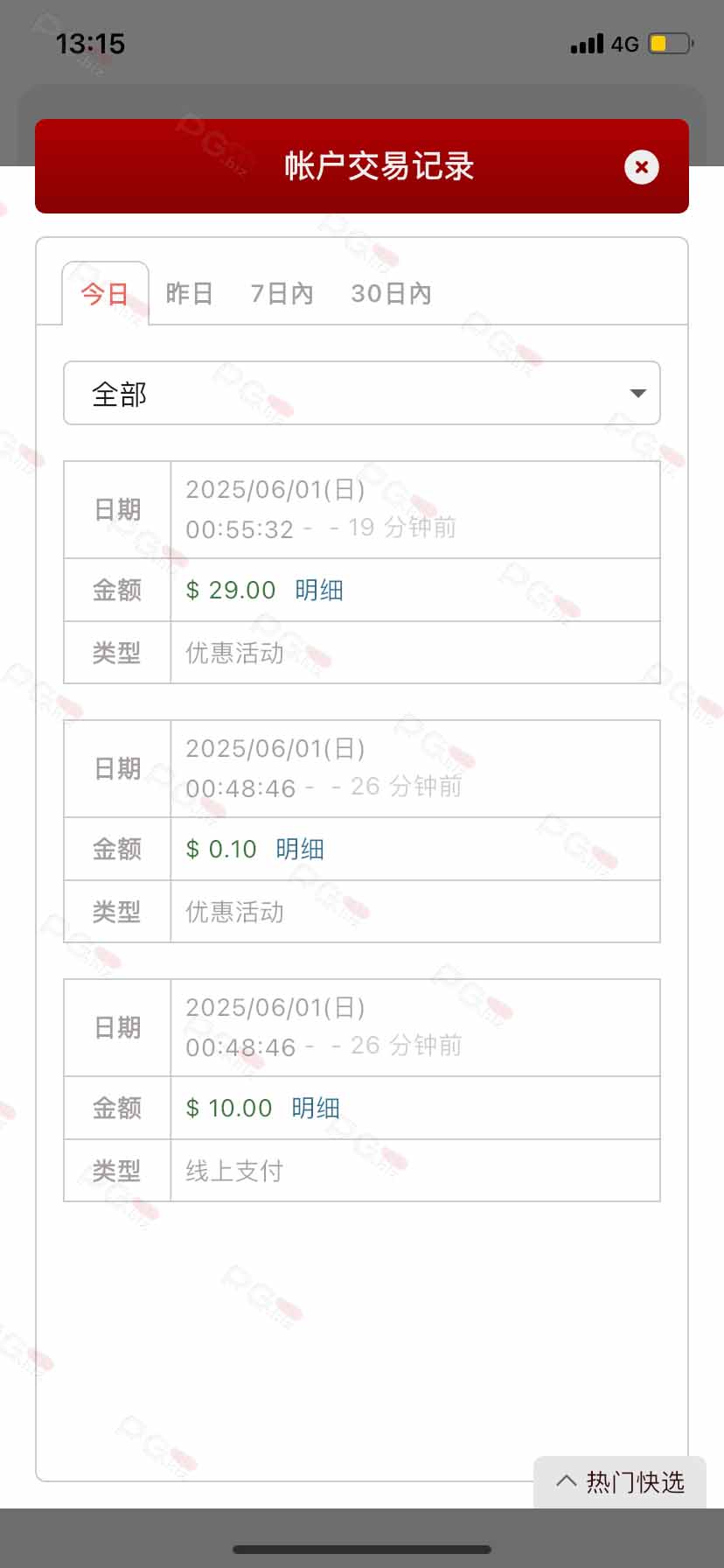This screenshot has height=1568, width=724.
Task: Open 明细 for the $29.00 transaction
Action: [319, 591]
